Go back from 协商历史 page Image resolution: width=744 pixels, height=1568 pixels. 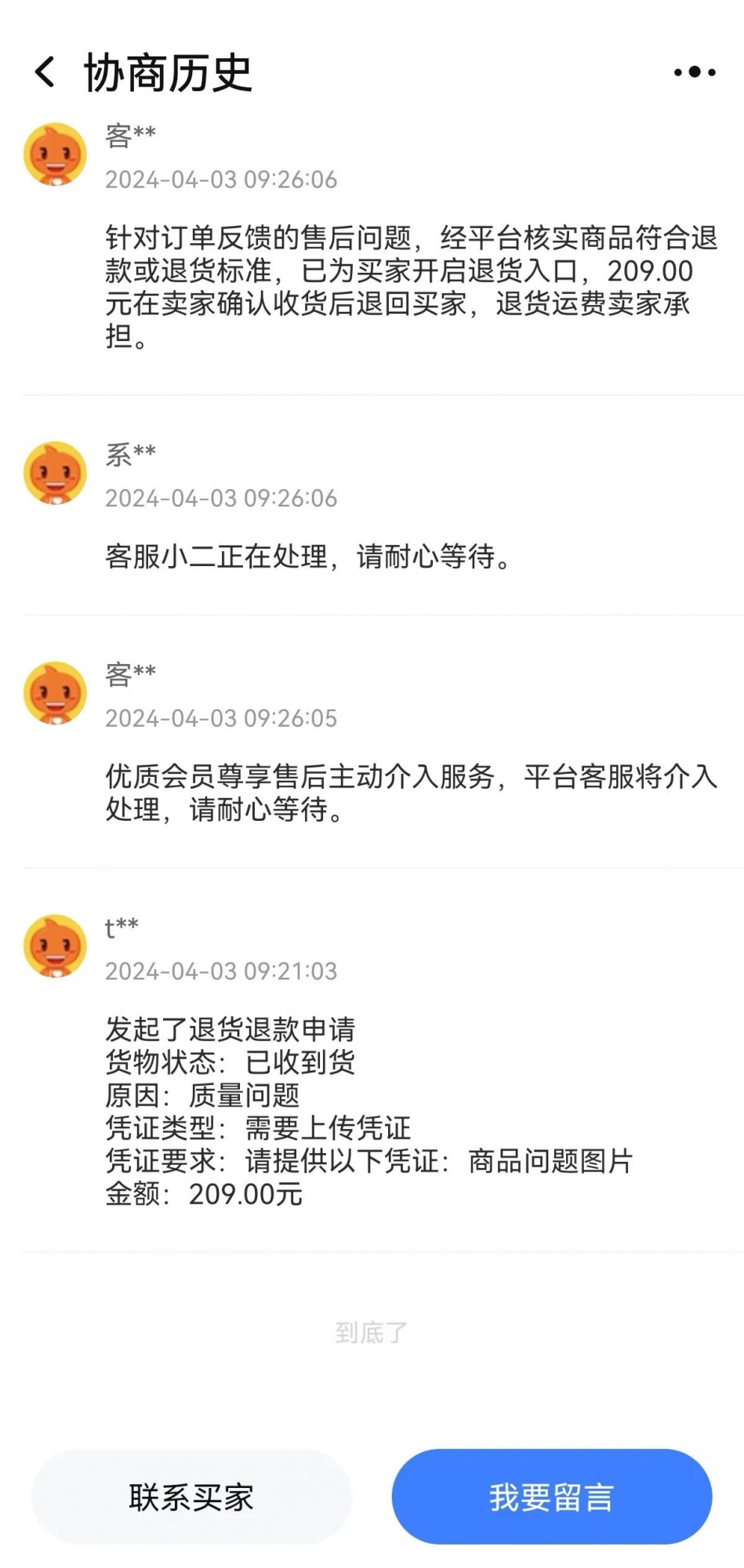[45, 72]
